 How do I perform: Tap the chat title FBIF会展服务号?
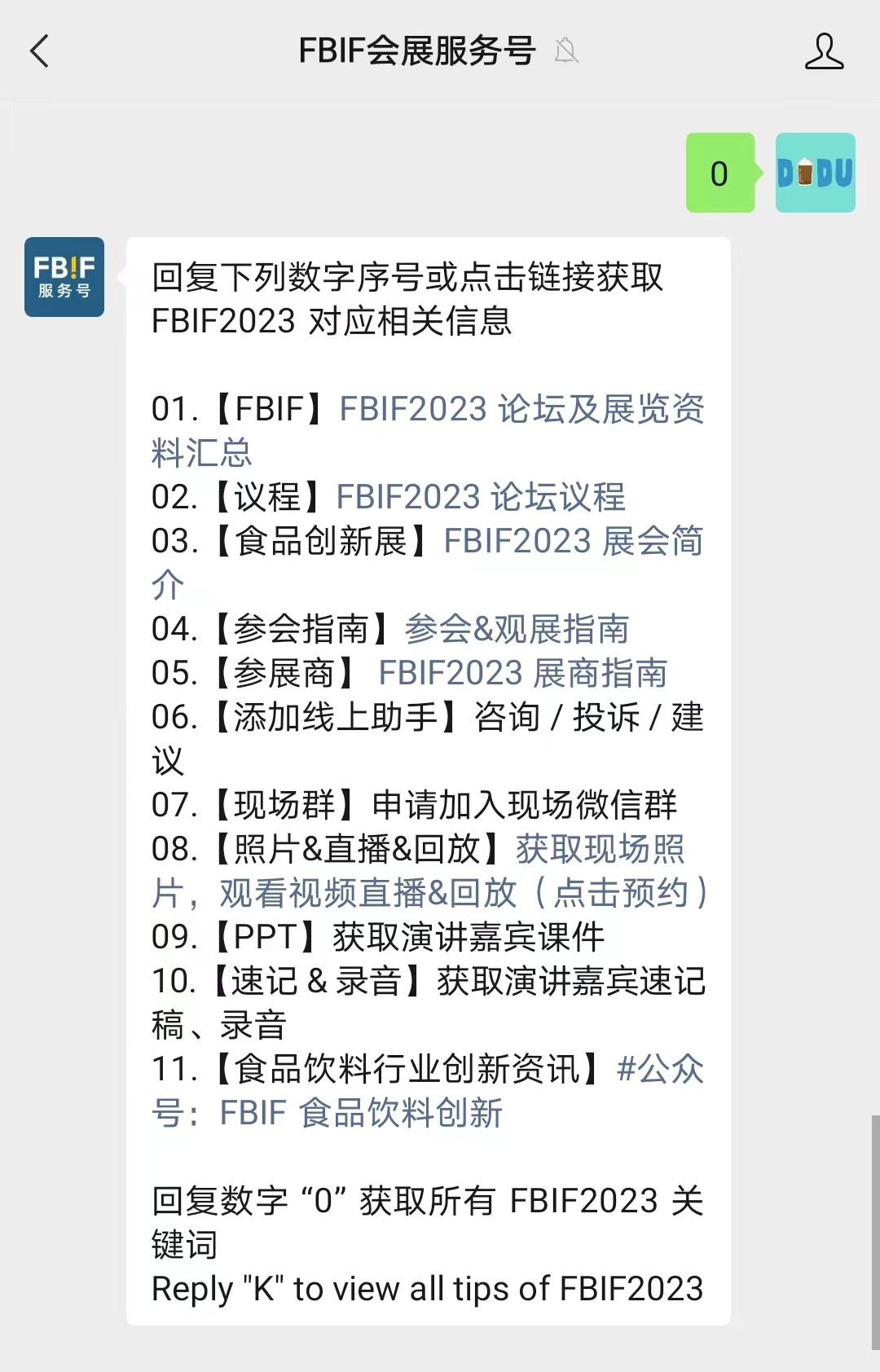[416, 51]
